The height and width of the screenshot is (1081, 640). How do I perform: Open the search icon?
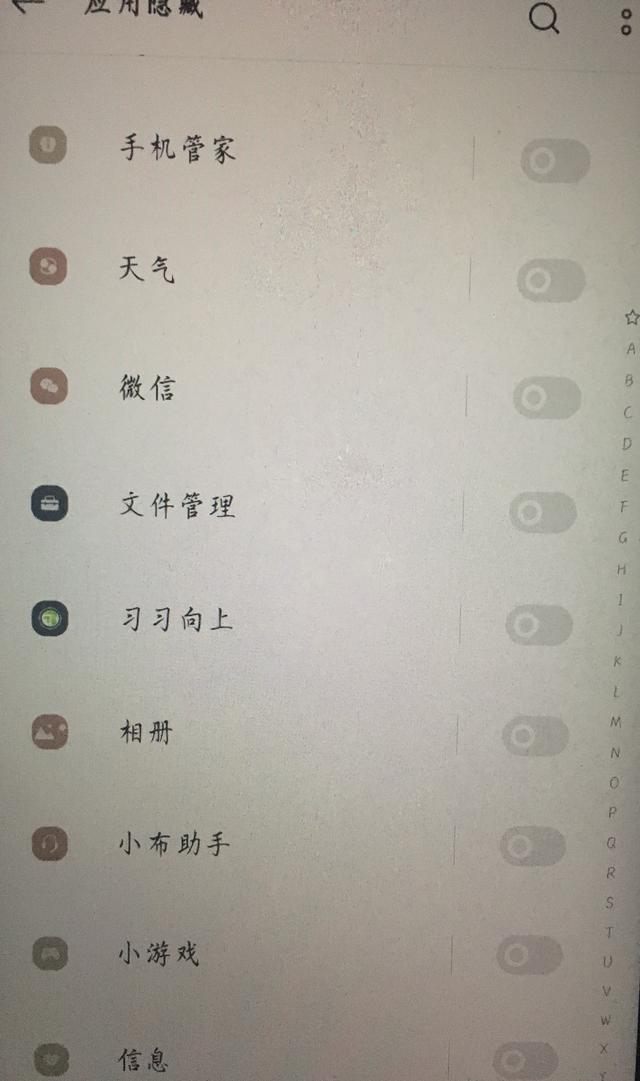(x=544, y=17)
